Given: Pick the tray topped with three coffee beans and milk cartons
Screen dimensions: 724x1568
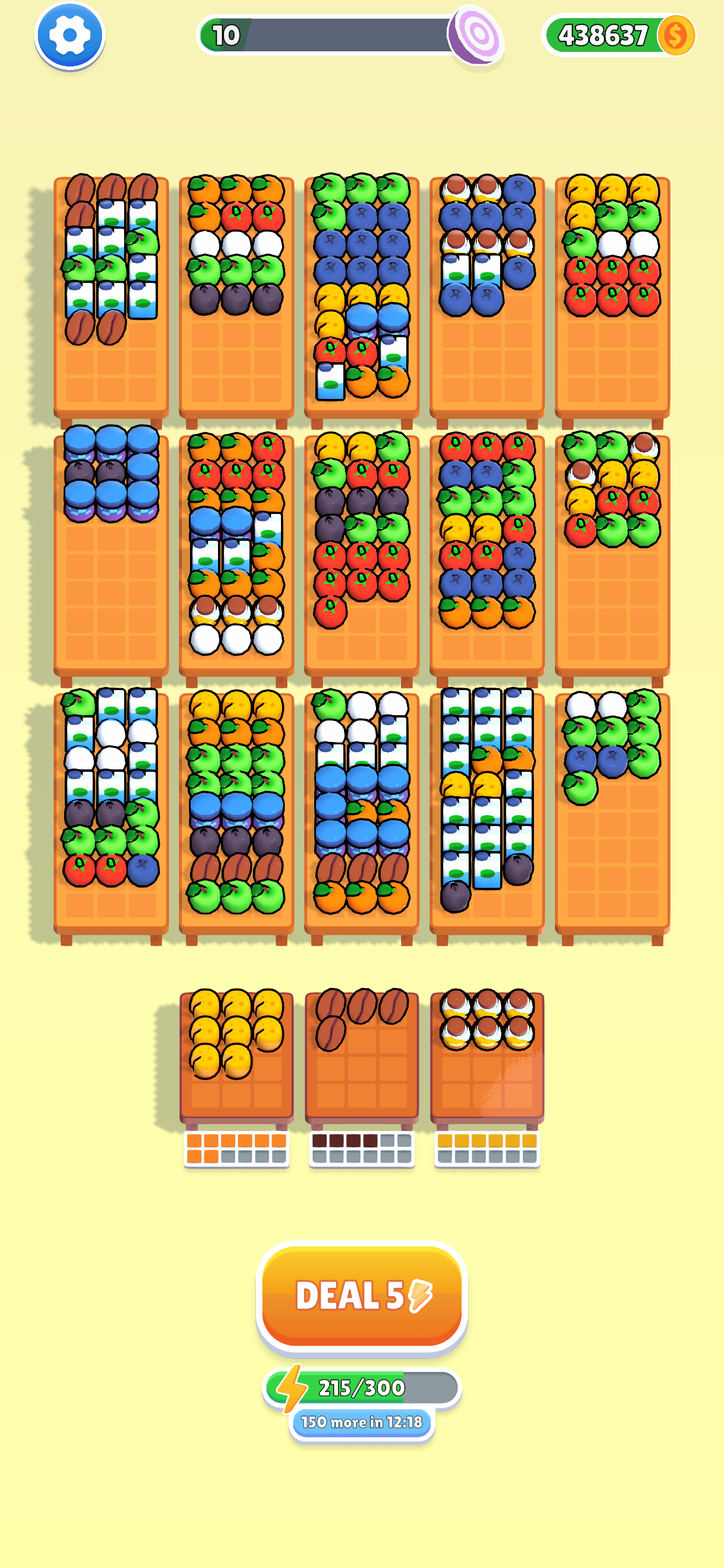Looking at the screenshot, I should (x=111, y=296).
